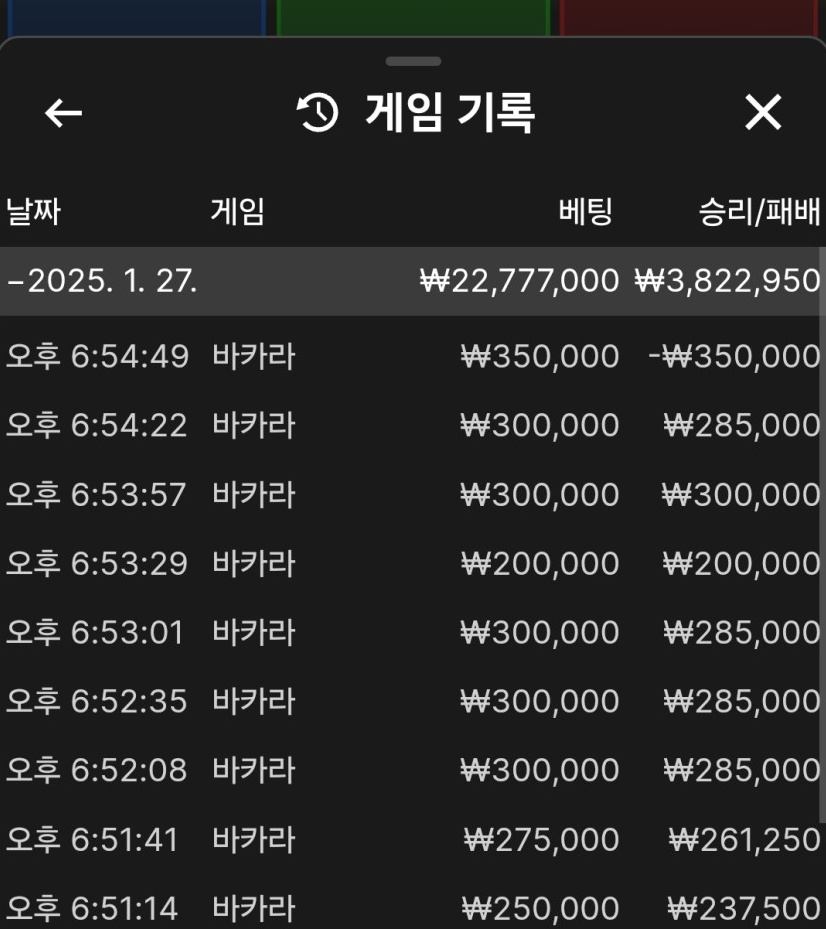The width and height of the screenshot is (826, 929).
Task: Close the 게임 기록 panel
Action: [x=763, y=113]
